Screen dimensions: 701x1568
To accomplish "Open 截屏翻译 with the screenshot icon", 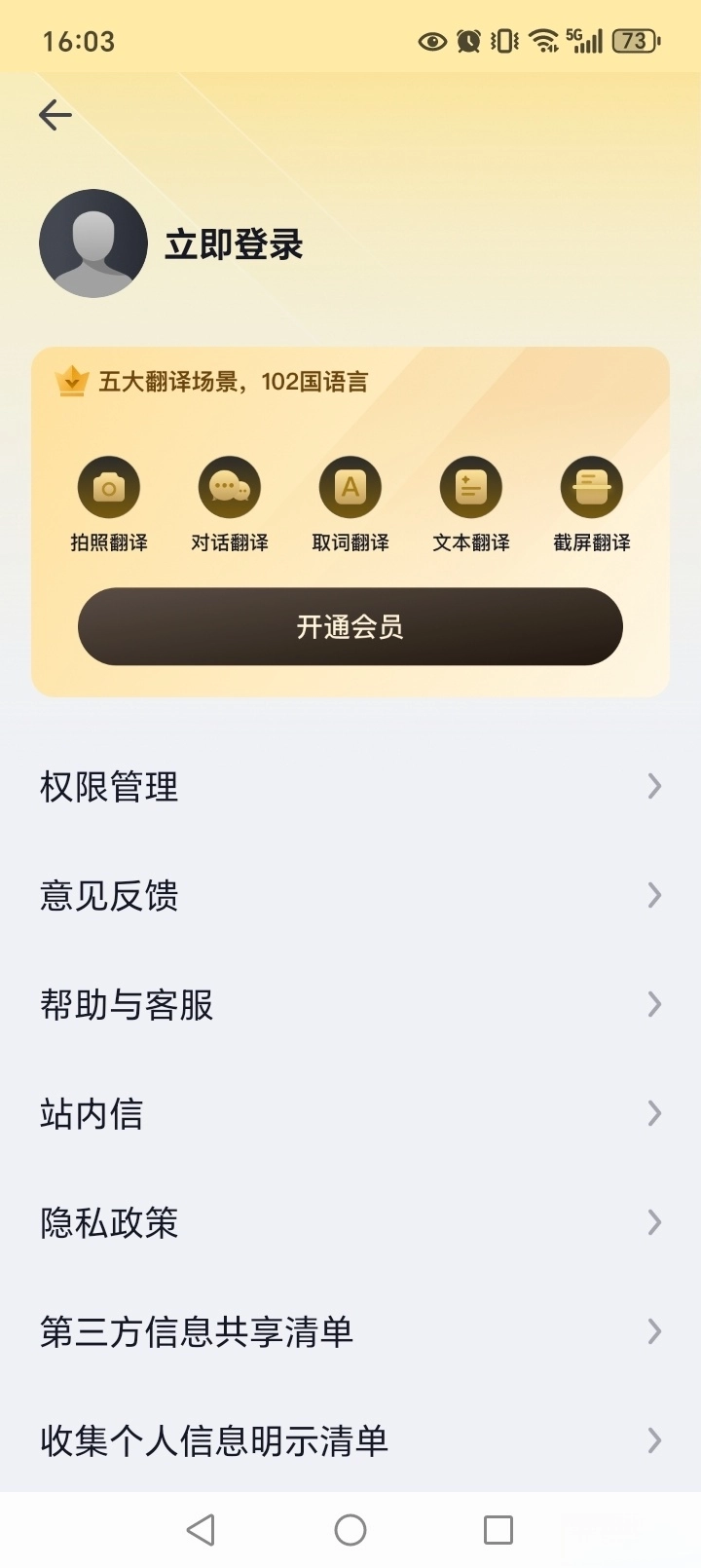I will pyautogui.click(x=592, y=487).
